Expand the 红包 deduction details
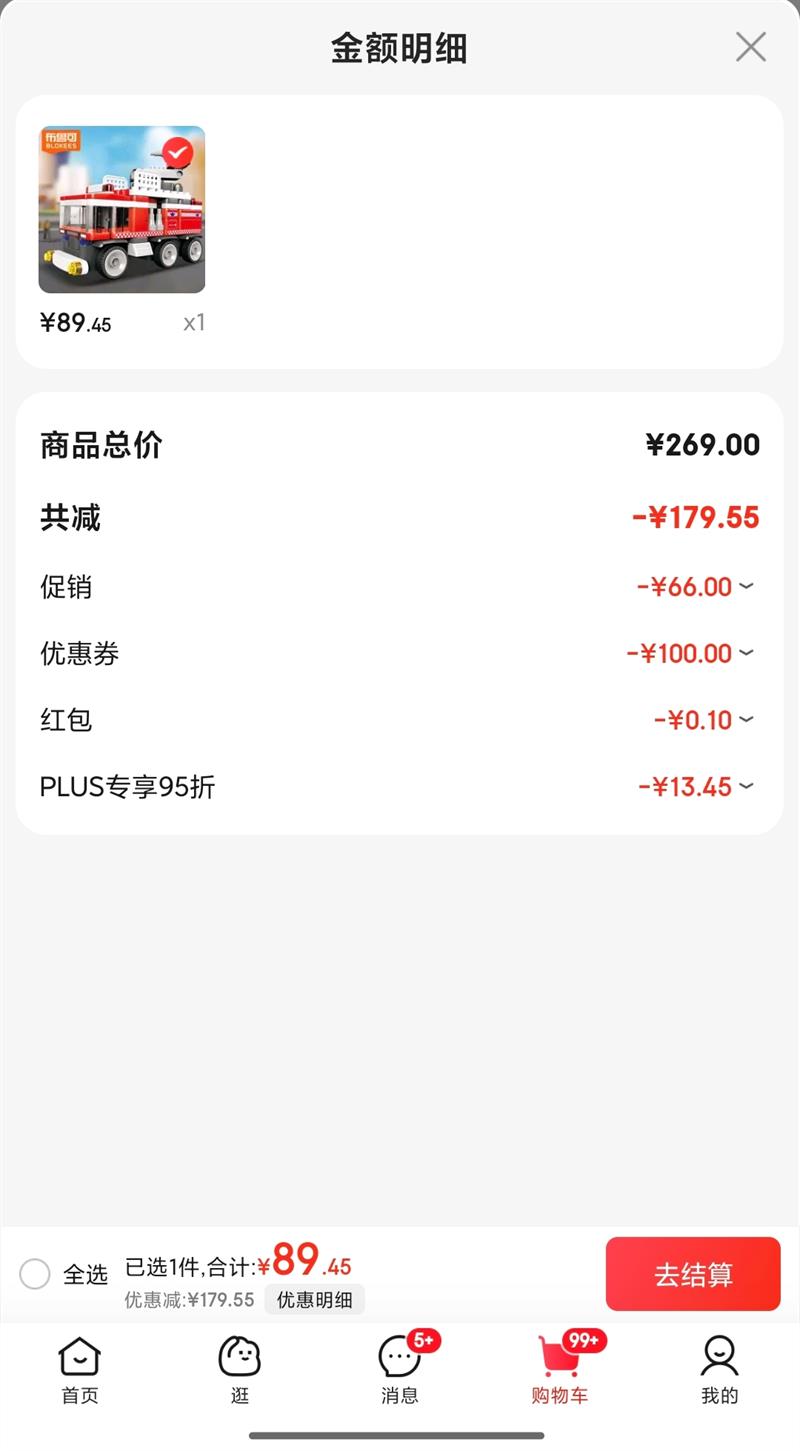 coord(746,720)
